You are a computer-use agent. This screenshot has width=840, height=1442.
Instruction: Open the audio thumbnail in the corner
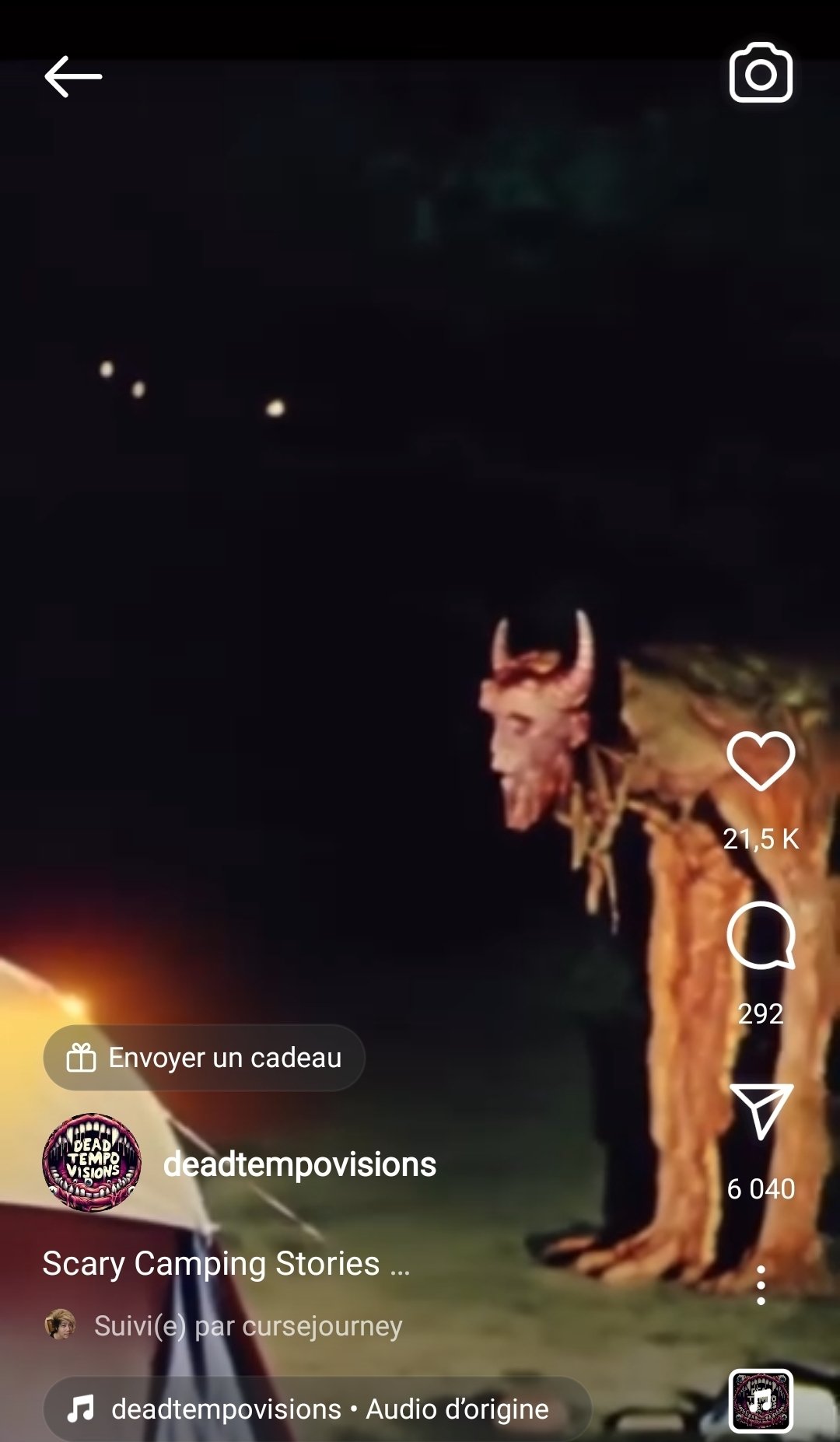[761, 1401]
